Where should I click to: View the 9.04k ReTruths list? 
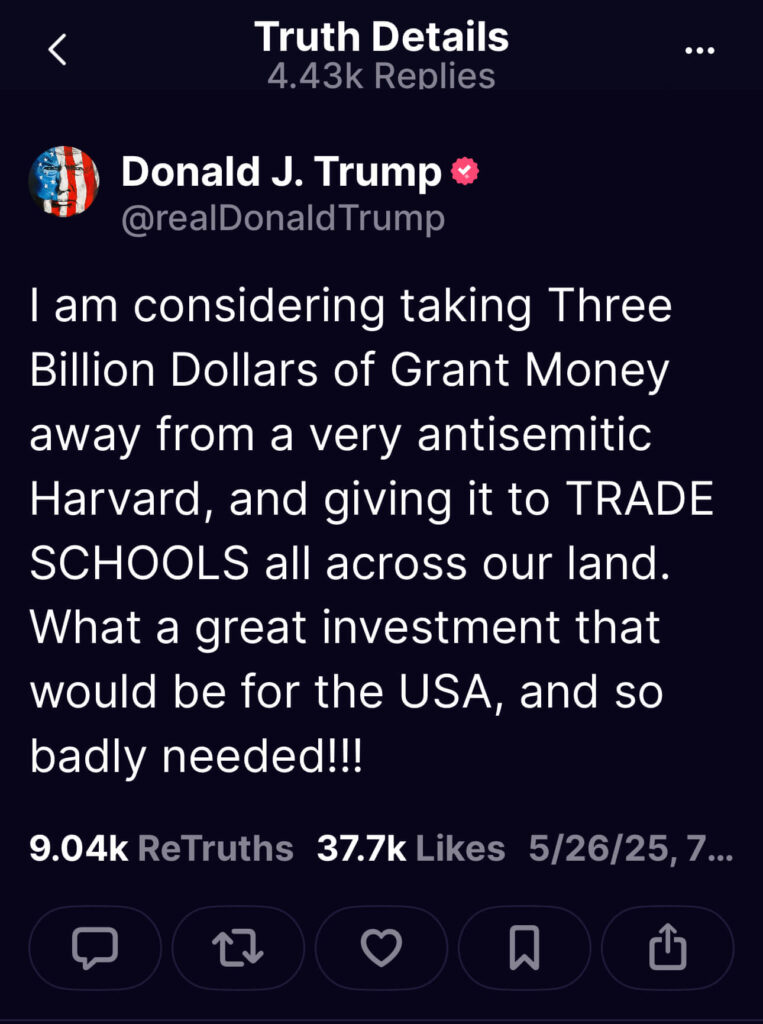pyautogui.click(x=162, y=849)
